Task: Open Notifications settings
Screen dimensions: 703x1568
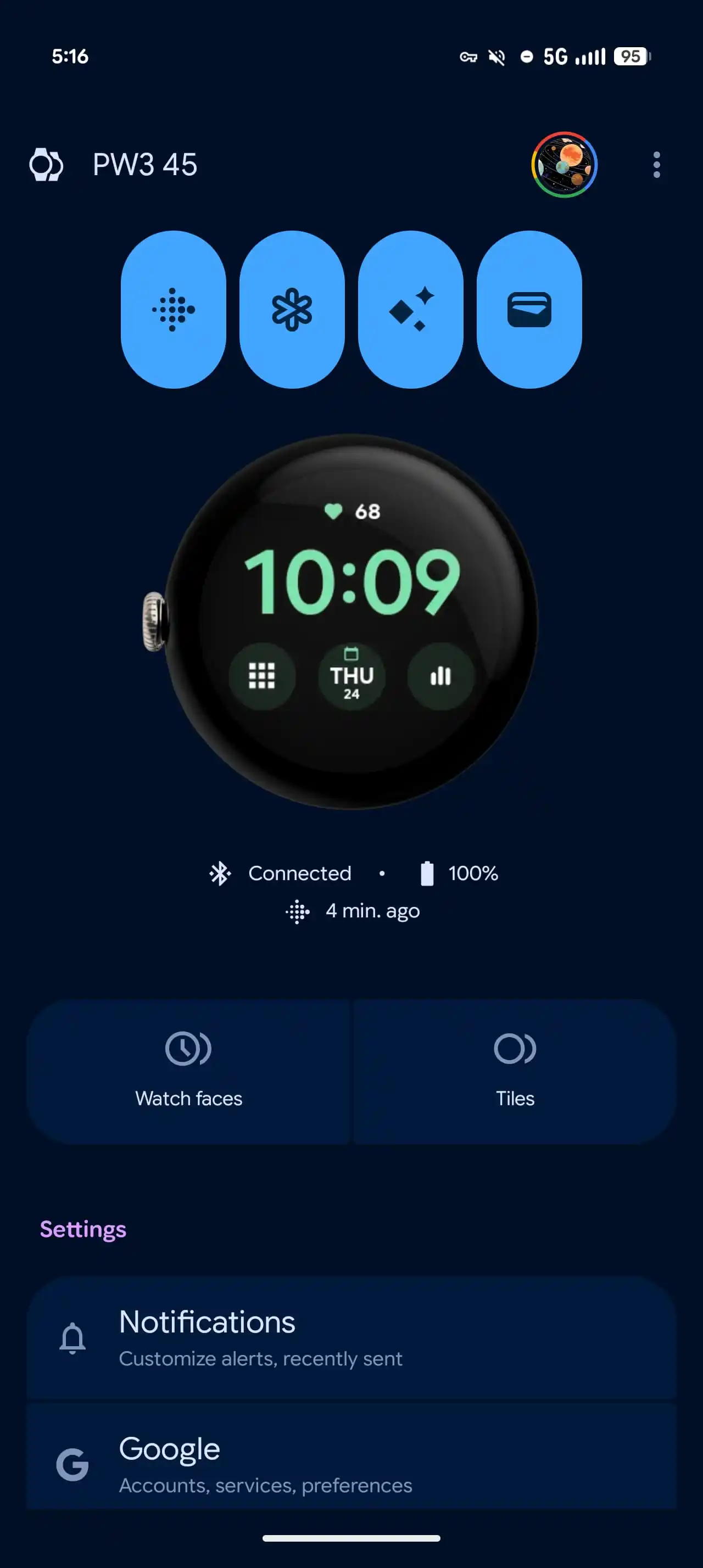Action: pyautogui.click(x=351, y=1338)
